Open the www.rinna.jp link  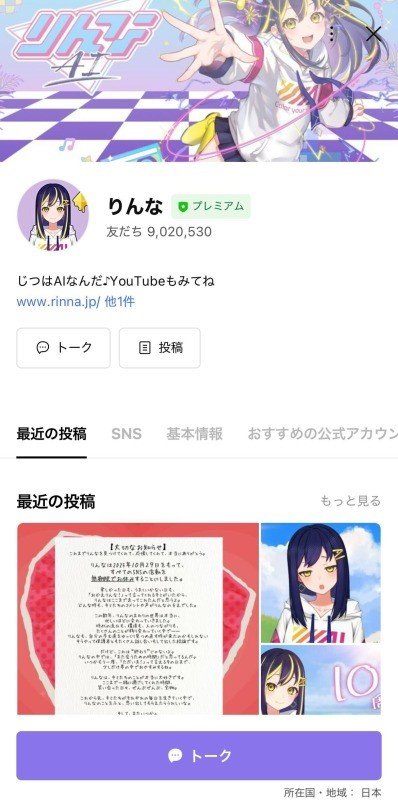(x=58, y=302)
